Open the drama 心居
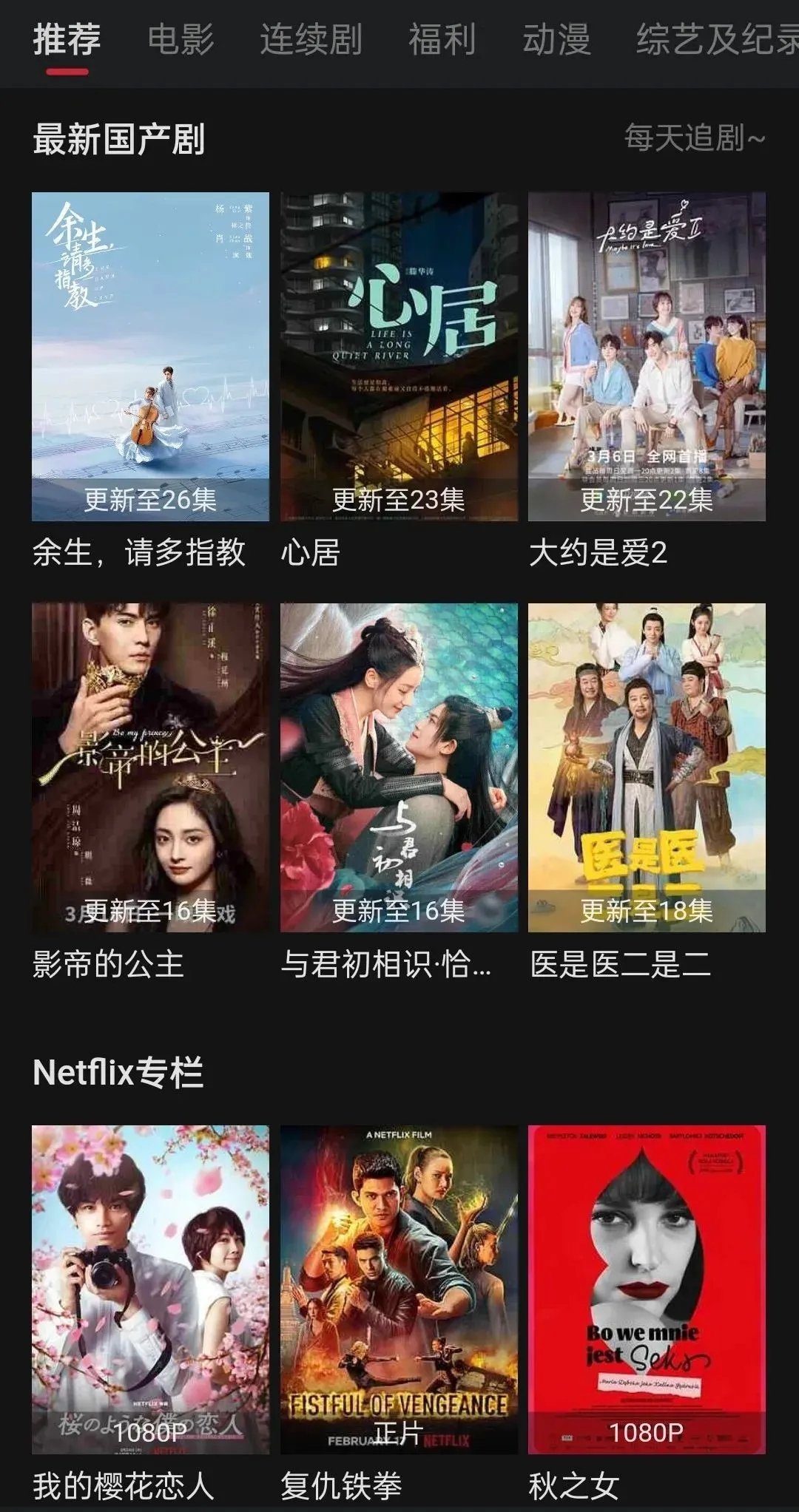The image size is (799, 1512). [x=399, y=356]
